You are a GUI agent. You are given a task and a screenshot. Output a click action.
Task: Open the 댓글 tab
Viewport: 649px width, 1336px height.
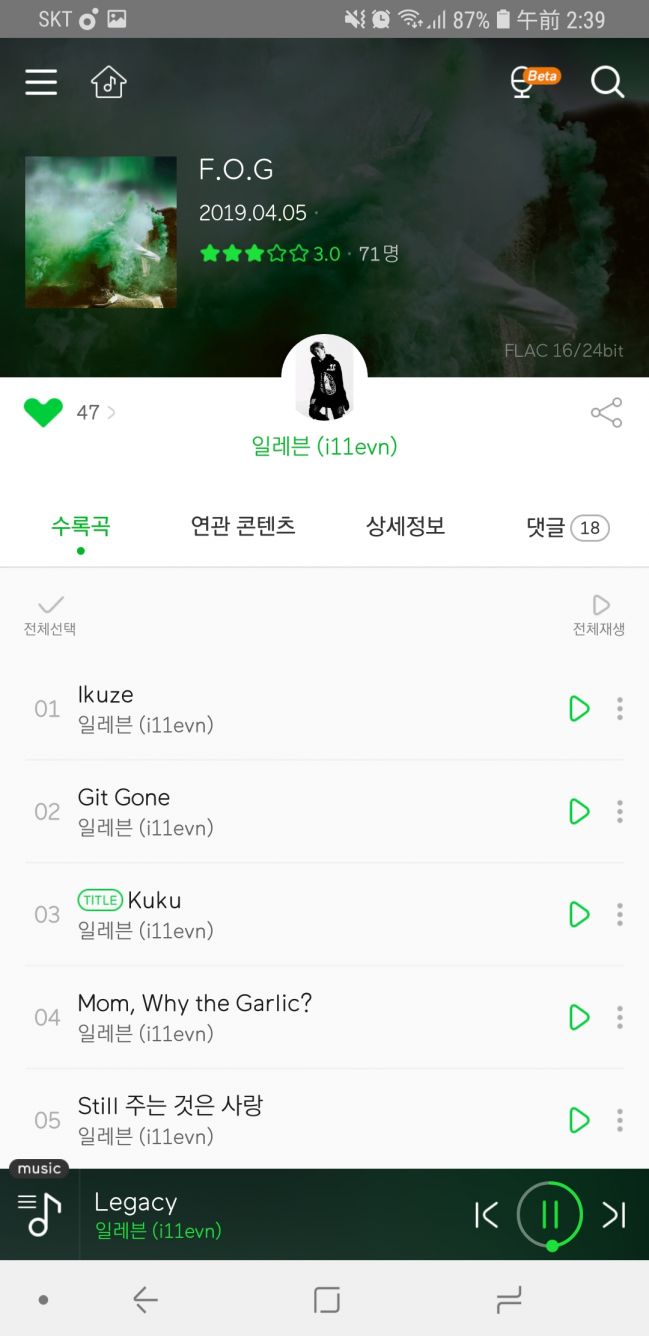(x=566, y=527)
